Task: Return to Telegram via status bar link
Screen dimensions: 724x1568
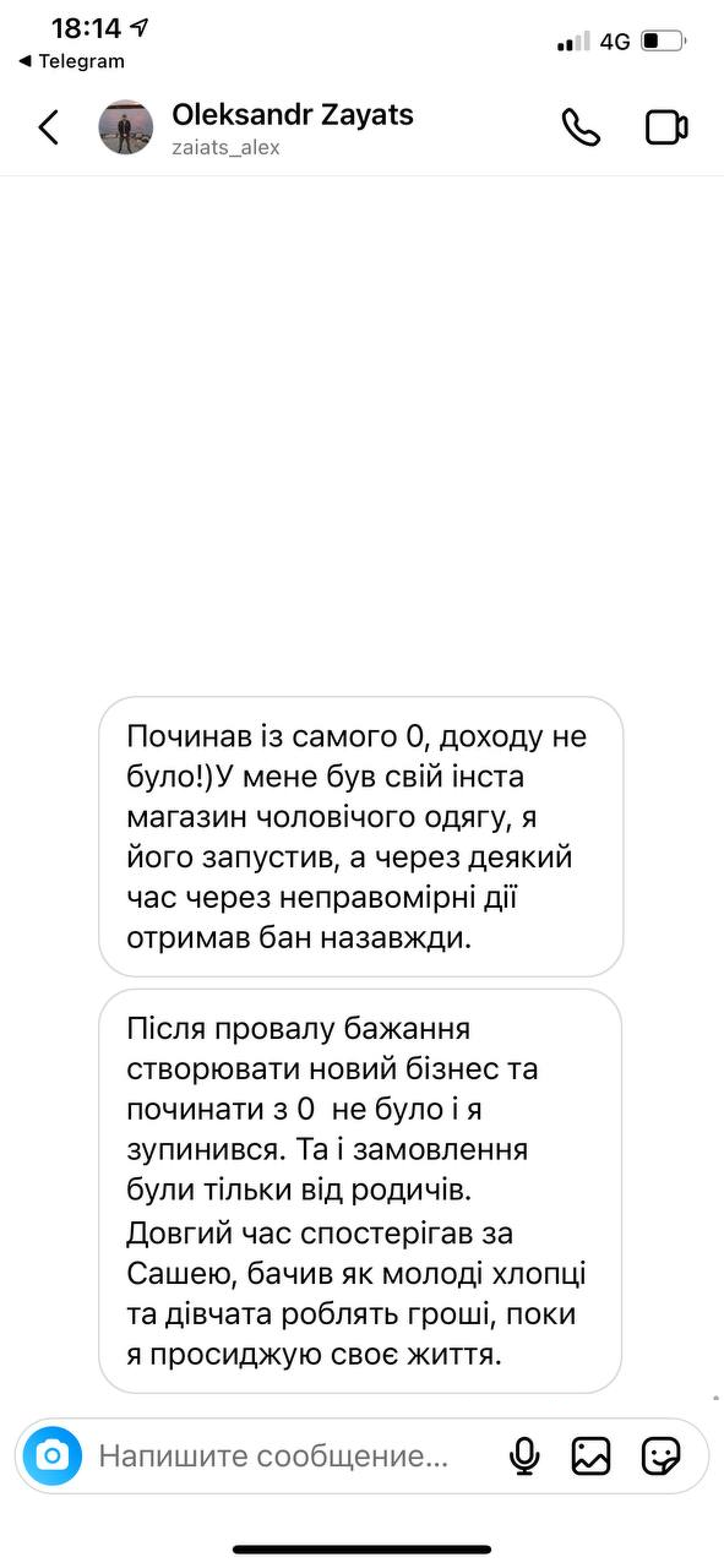Action: point(72,61)
